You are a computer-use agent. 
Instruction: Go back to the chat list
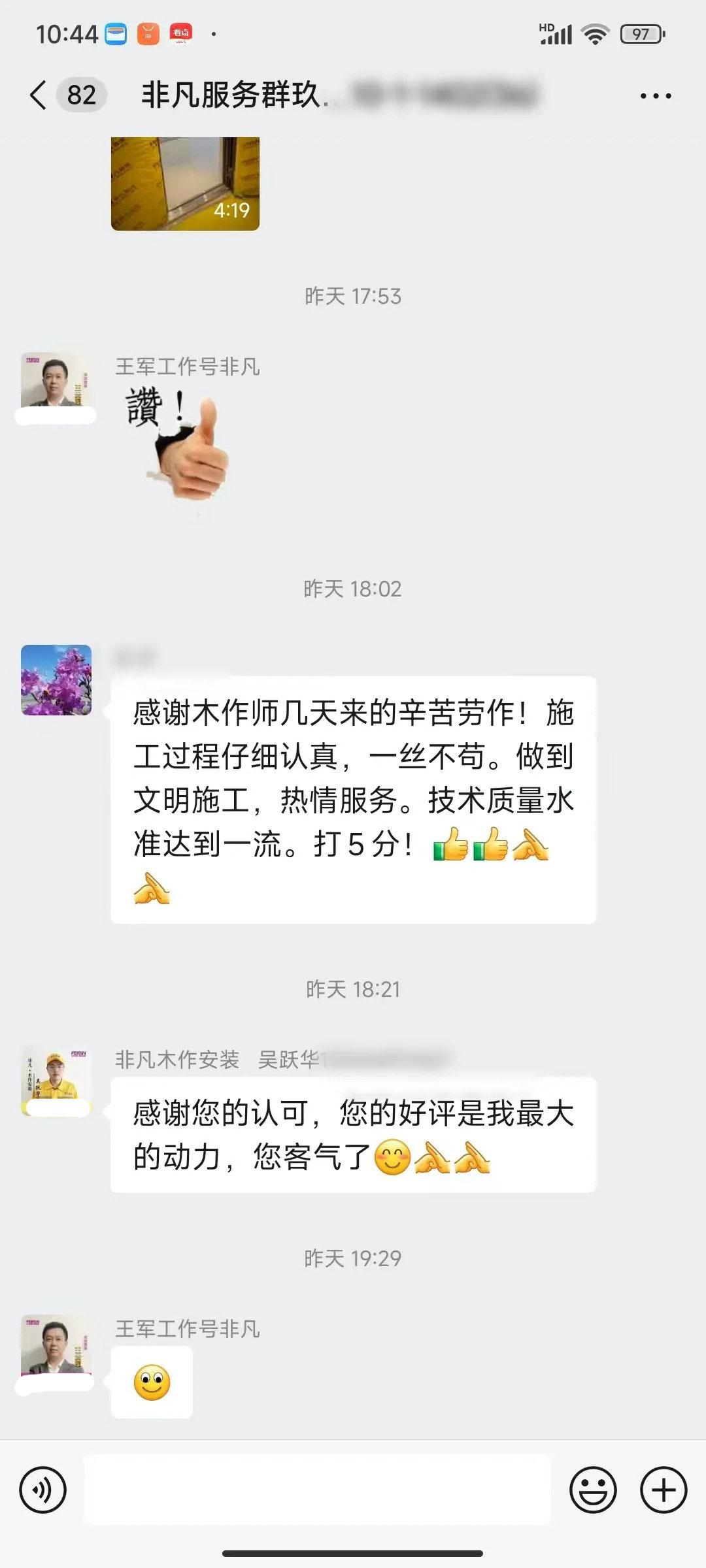pyautogui.click(x=39, y=95)
